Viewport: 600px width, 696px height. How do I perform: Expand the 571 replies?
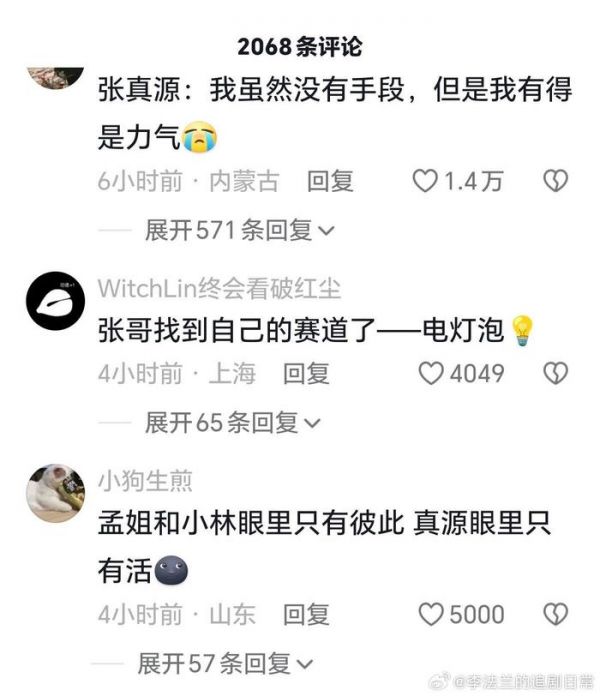pos(239,231)
